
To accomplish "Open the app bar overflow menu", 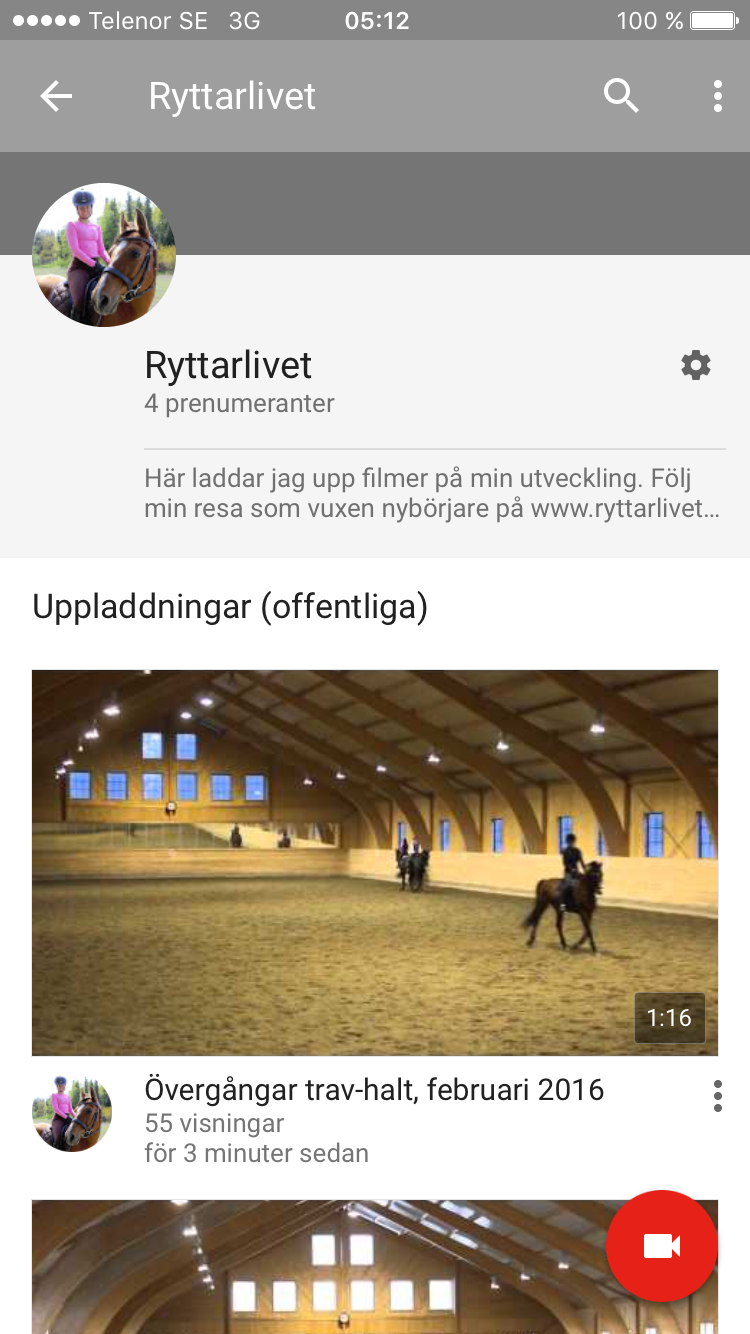I will point(717,96).
